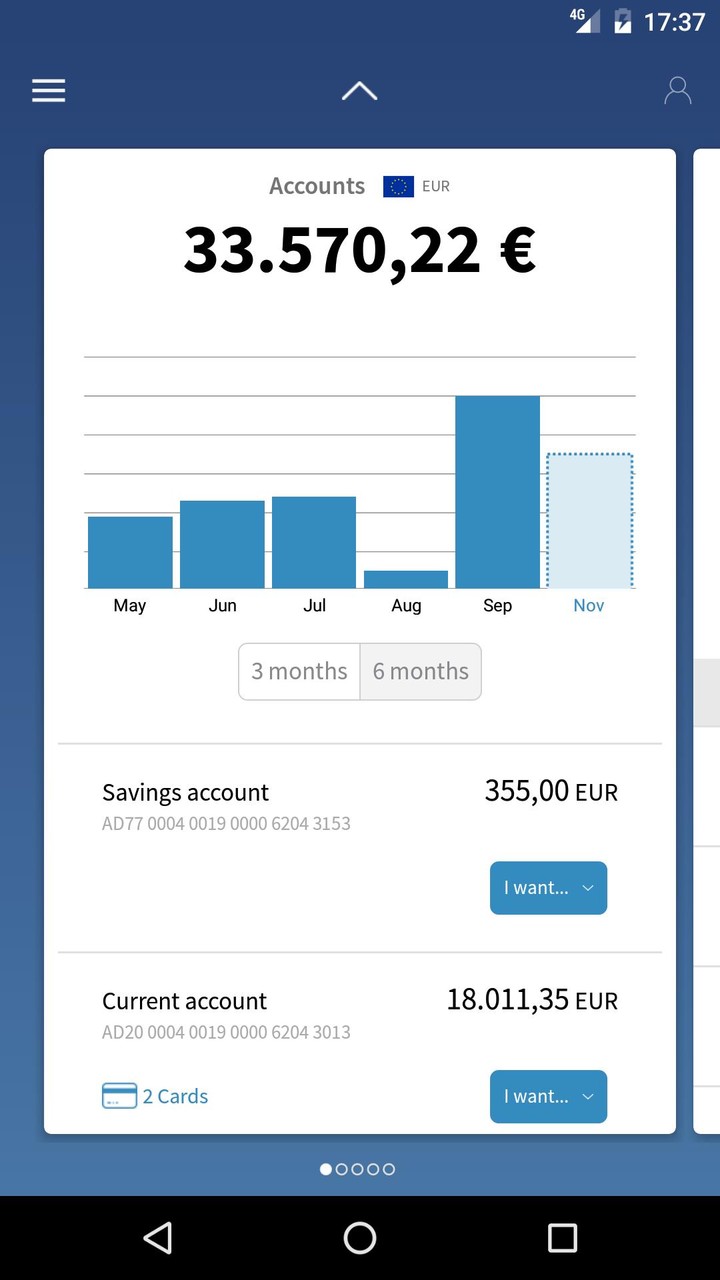The image size is (720, 1280).
Task: Collapse the view with the up chevron
Action: [359, 91]
